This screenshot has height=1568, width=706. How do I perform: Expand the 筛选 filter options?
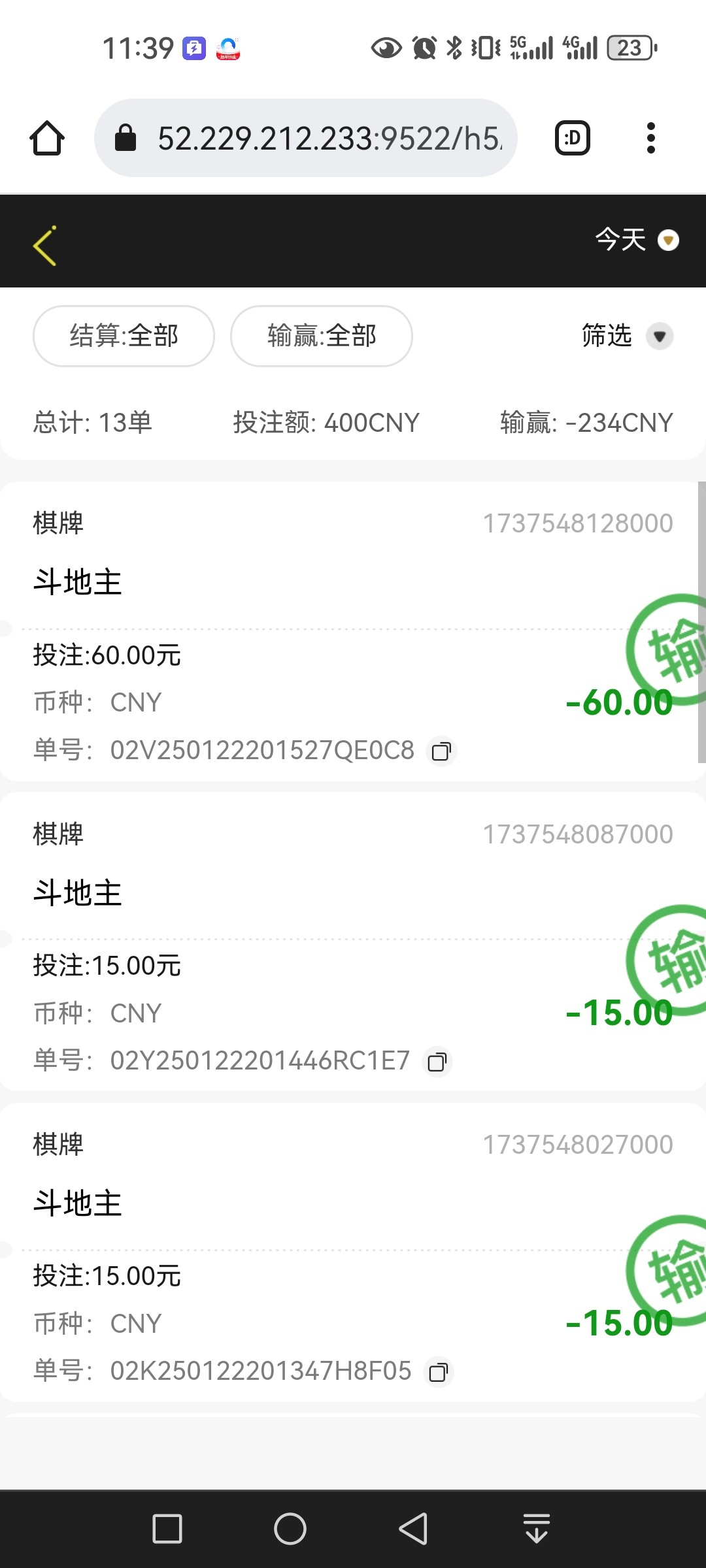coord(626,336)
